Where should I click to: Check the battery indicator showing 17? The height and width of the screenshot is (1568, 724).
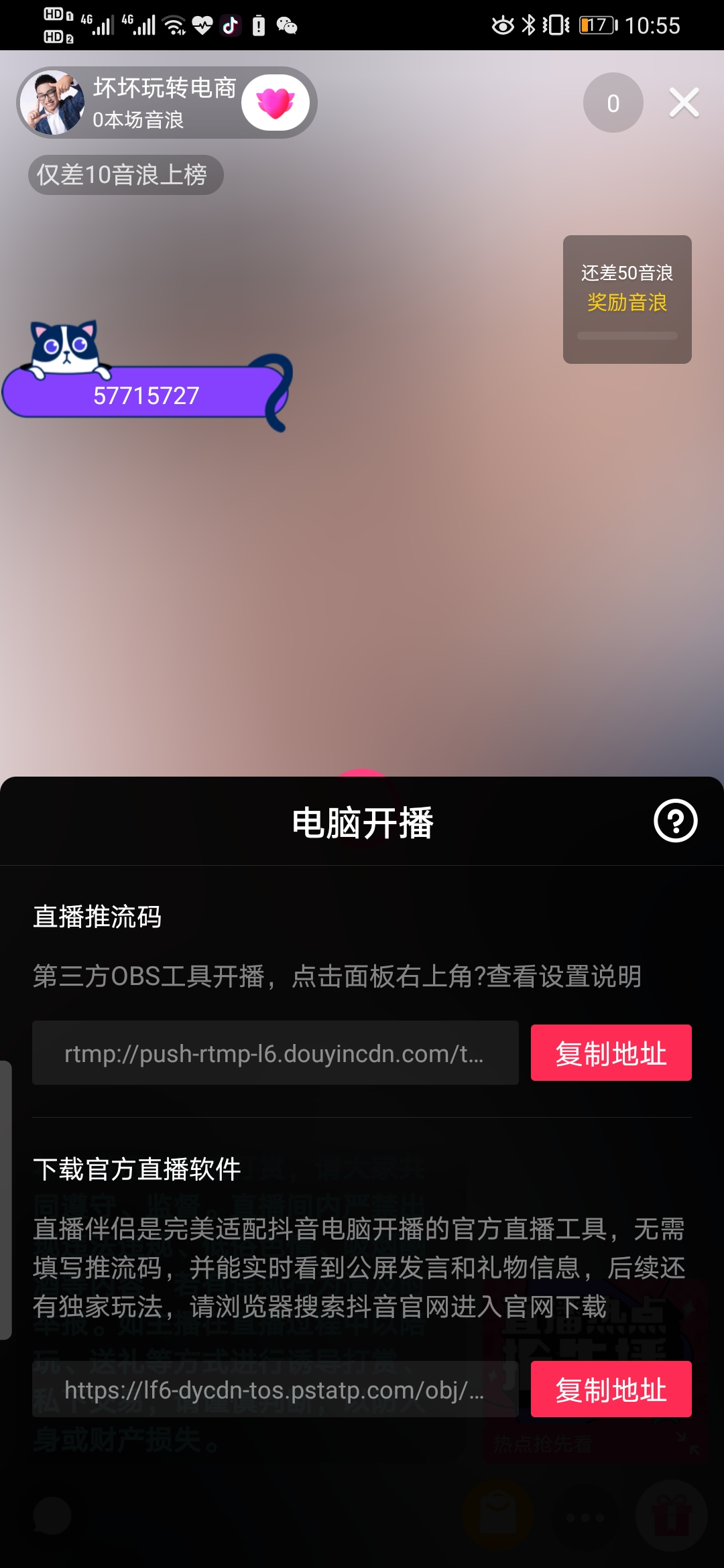(597, 25)
